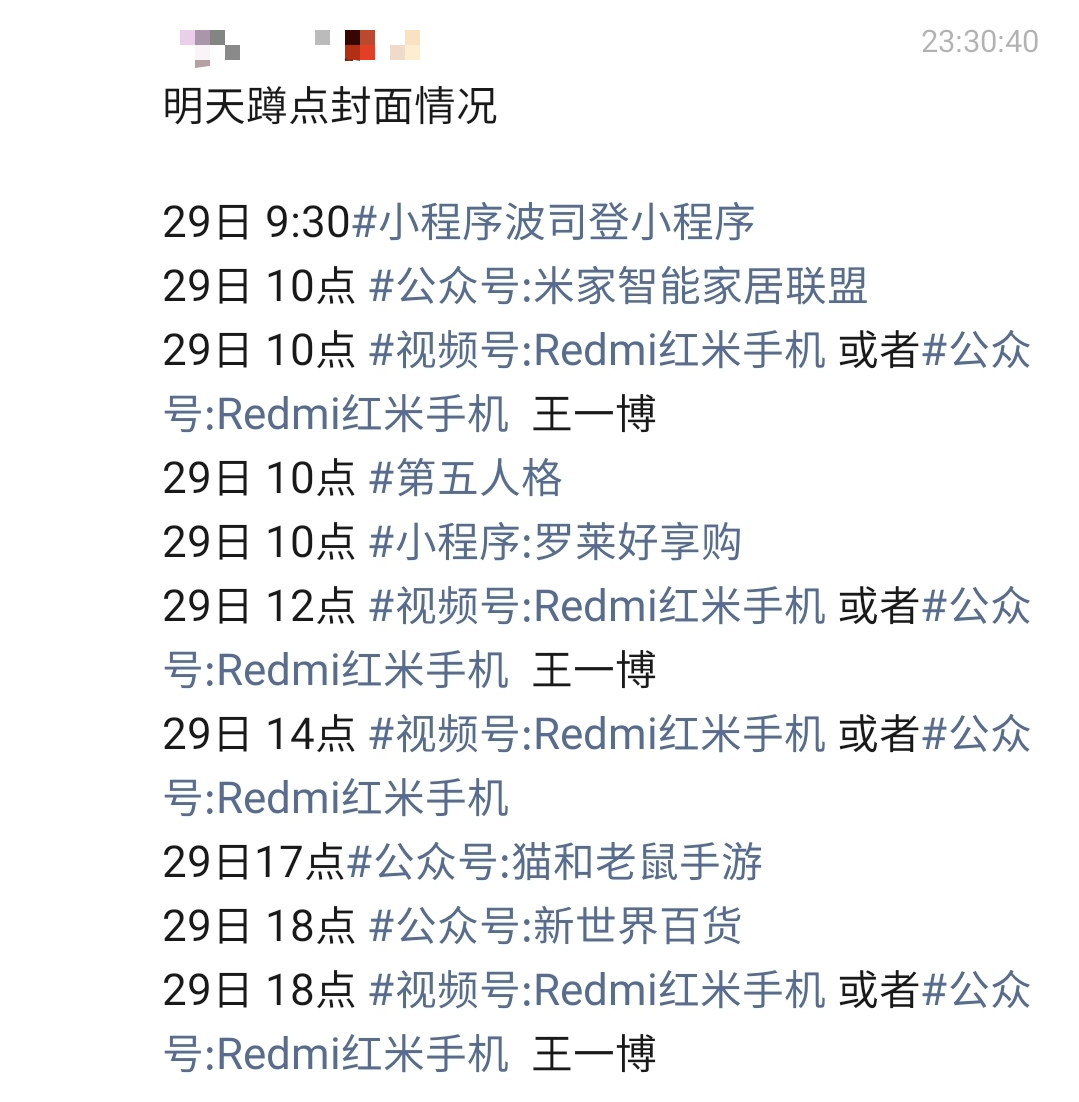The width and height of the screenshot is (1079, 1102).
Task: Visit the #公众号:新世界百货 link
Action: [x=555, y=926]
